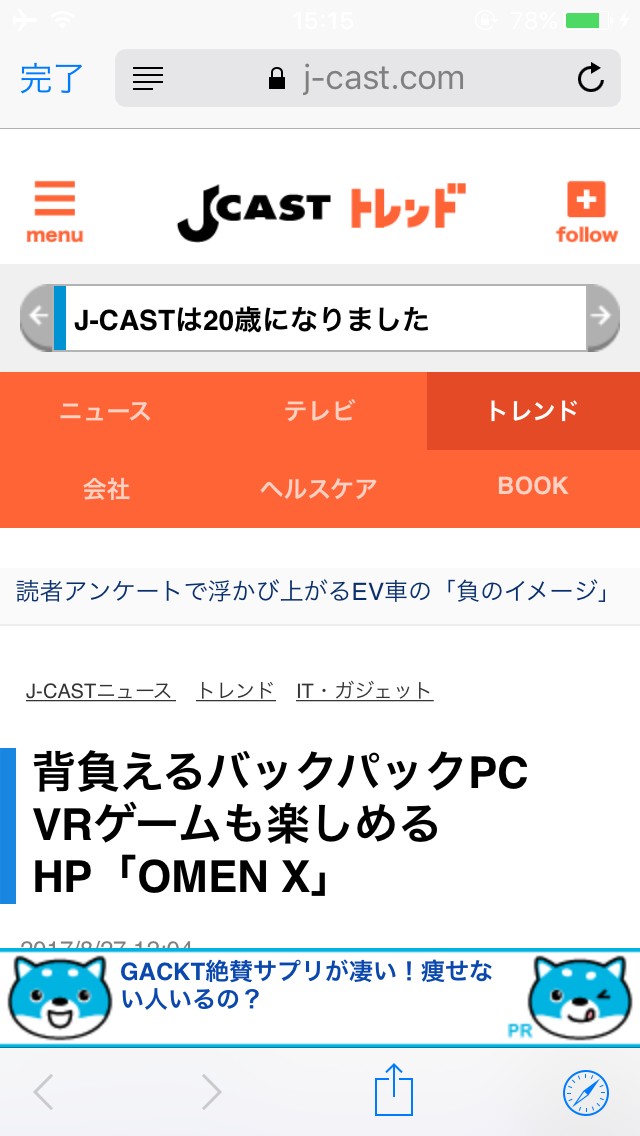This screenshot has height=1136, width=640.
Task: Switch to the テレビ tab
Action: (319, 411)
